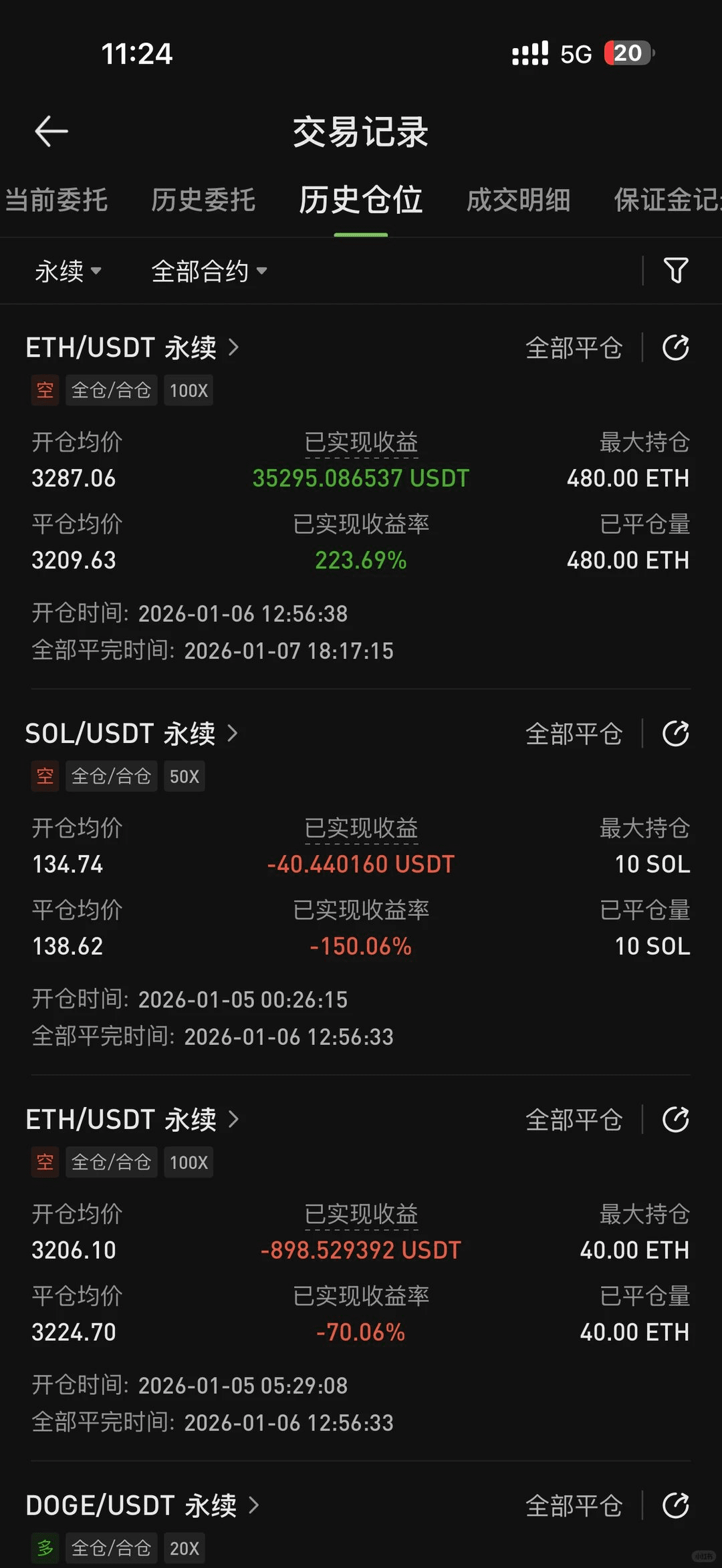
Task: Open the filter funnel icon
Action: [x=675, y=271]
